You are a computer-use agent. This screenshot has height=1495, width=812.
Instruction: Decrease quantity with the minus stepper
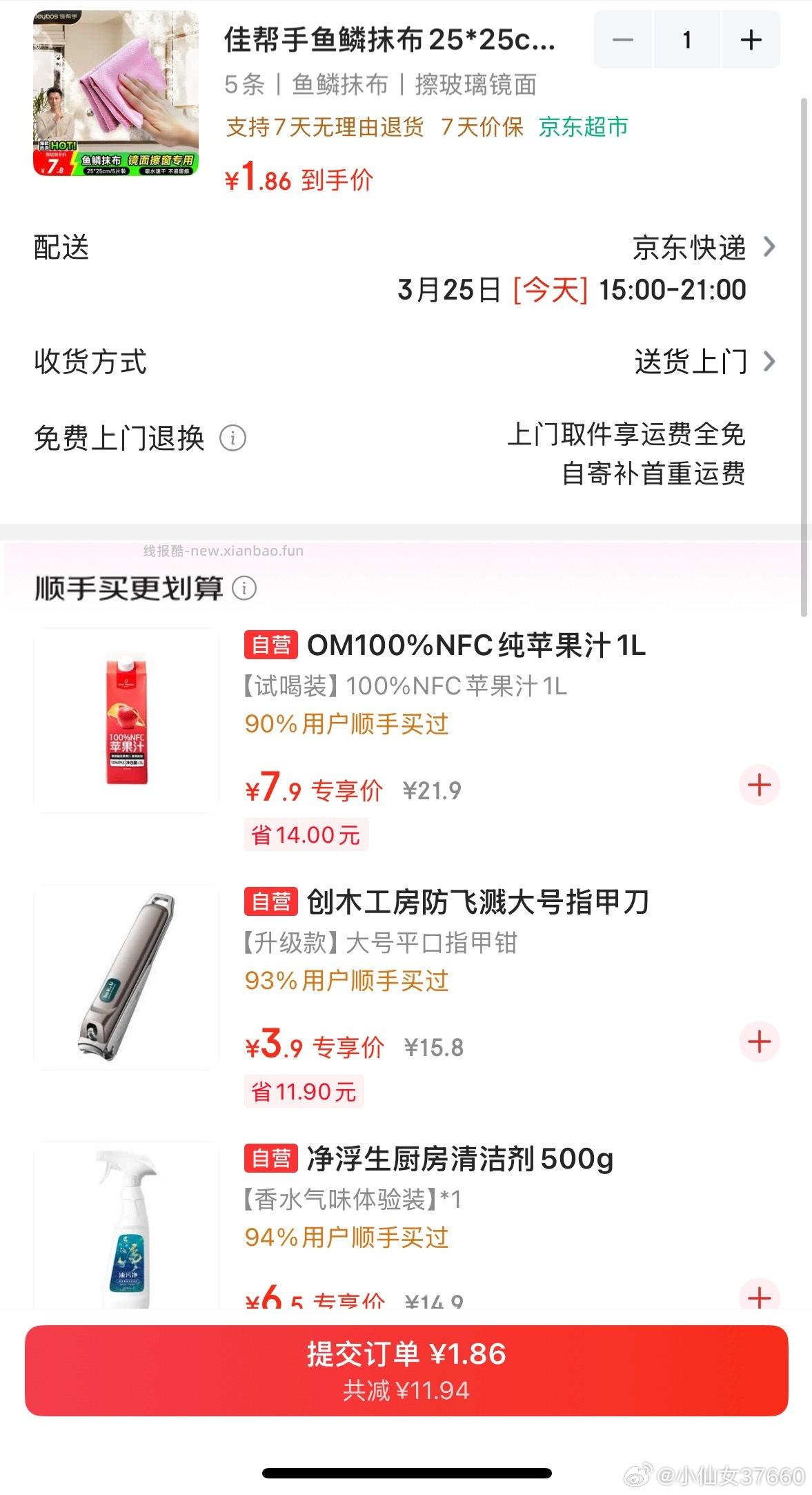(623, 39)
